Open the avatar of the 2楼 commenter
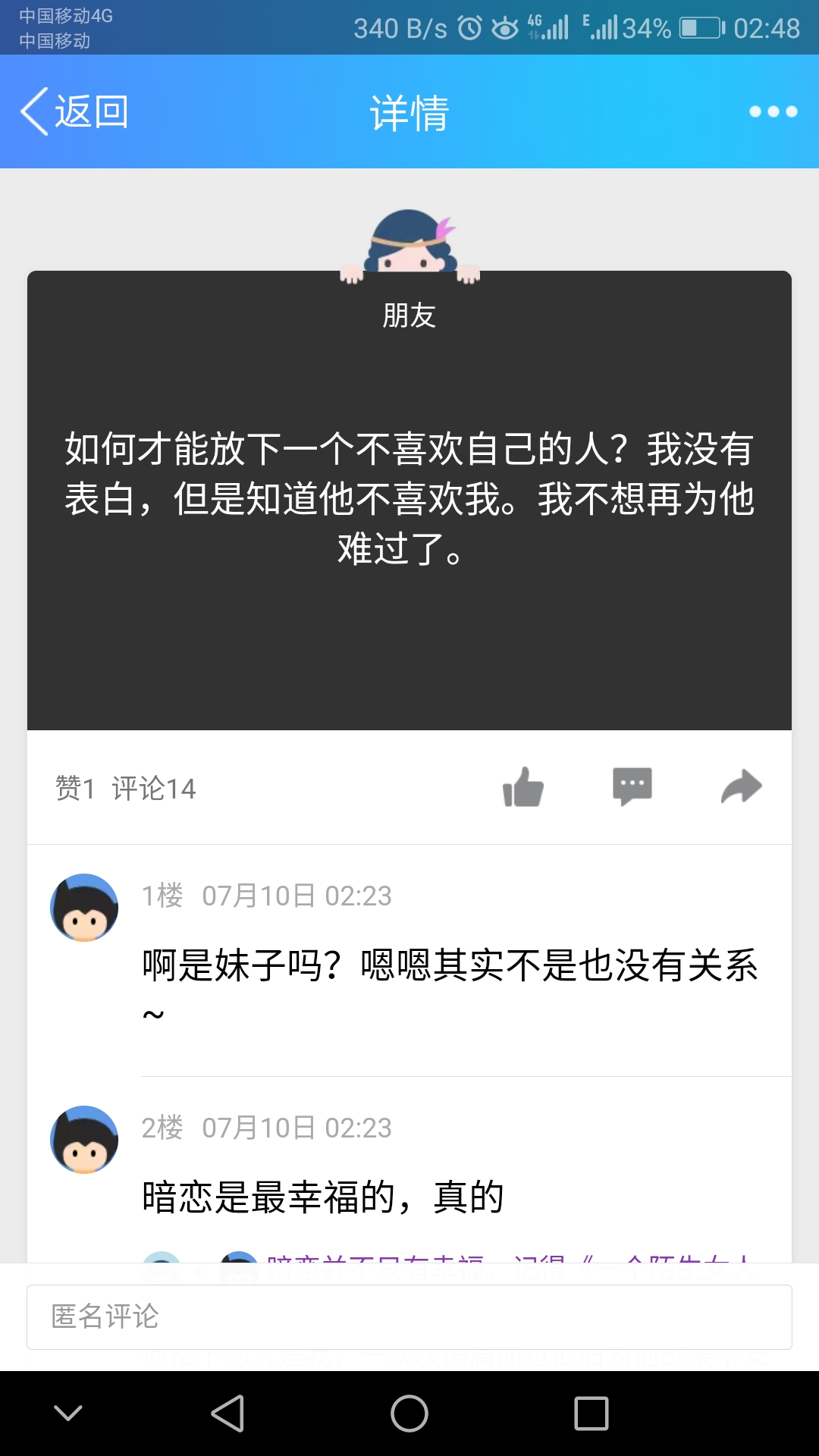 click(84, 1140)
